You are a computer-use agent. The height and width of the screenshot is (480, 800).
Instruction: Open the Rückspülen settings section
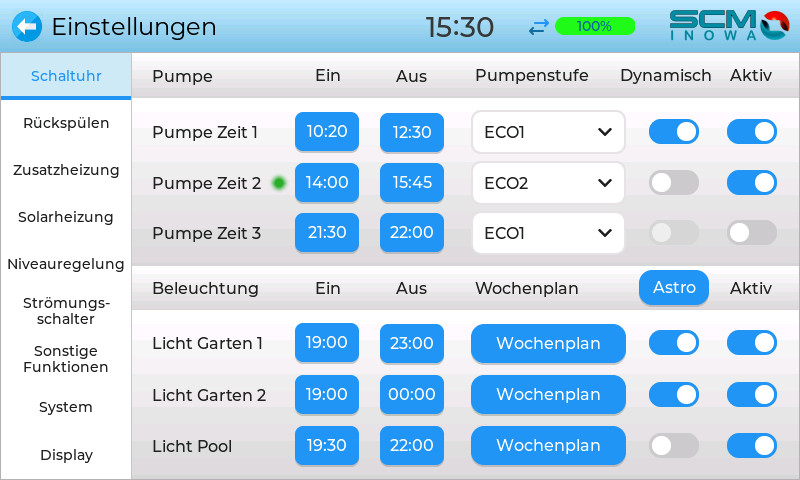66,123
